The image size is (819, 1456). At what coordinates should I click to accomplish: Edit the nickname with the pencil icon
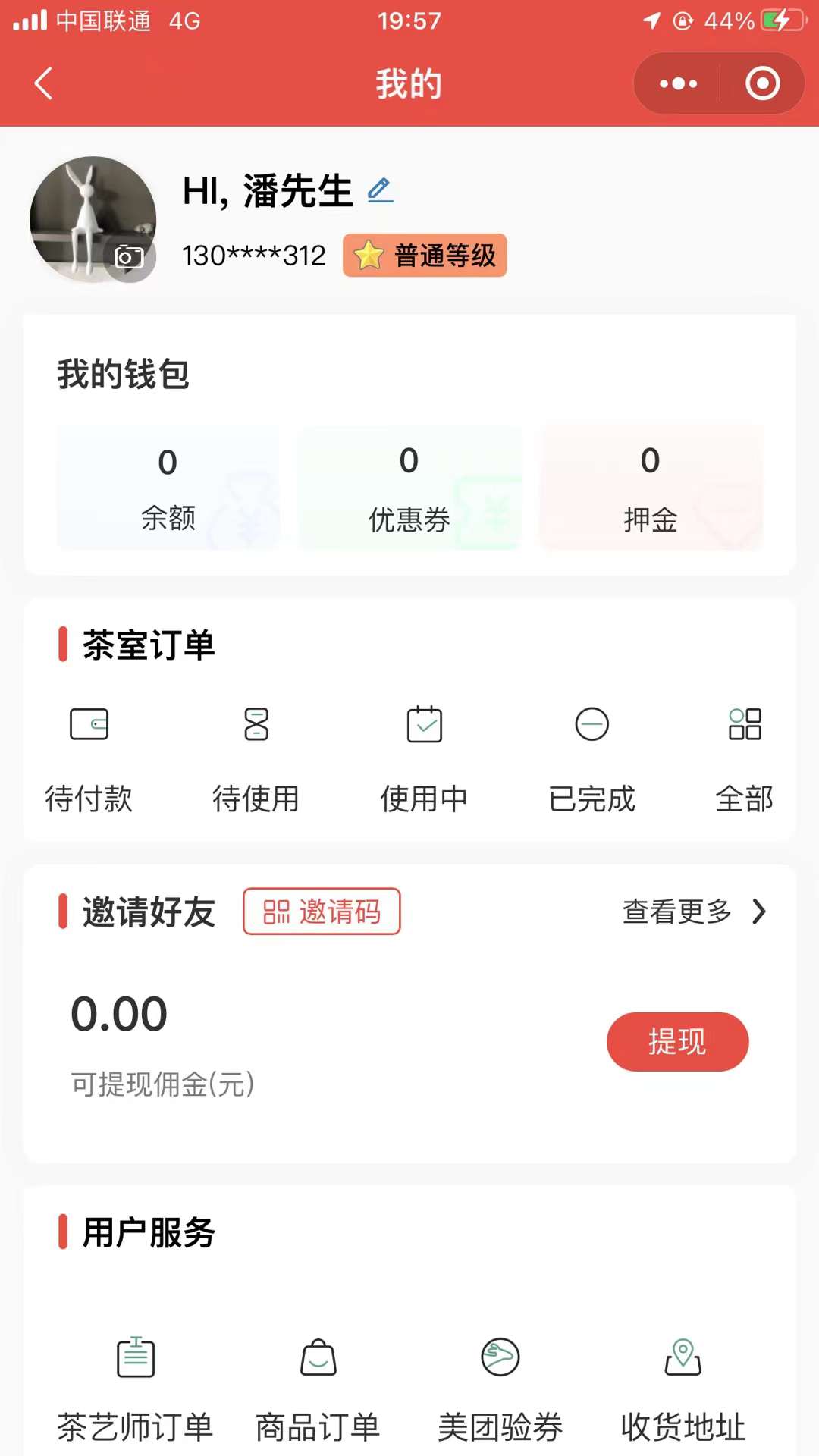click(x=380, y=190)
